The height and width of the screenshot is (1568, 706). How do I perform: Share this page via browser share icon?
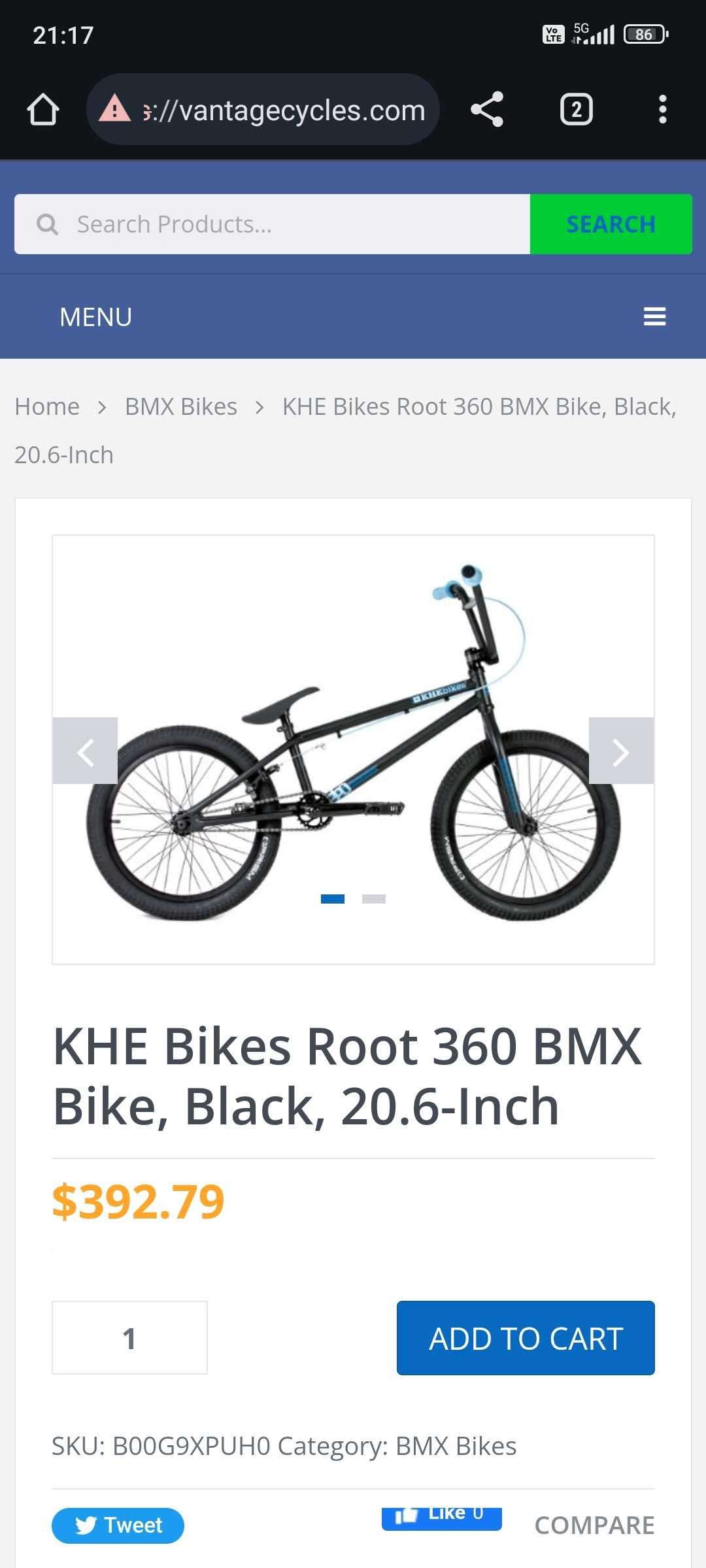click(x=487, y=109)
